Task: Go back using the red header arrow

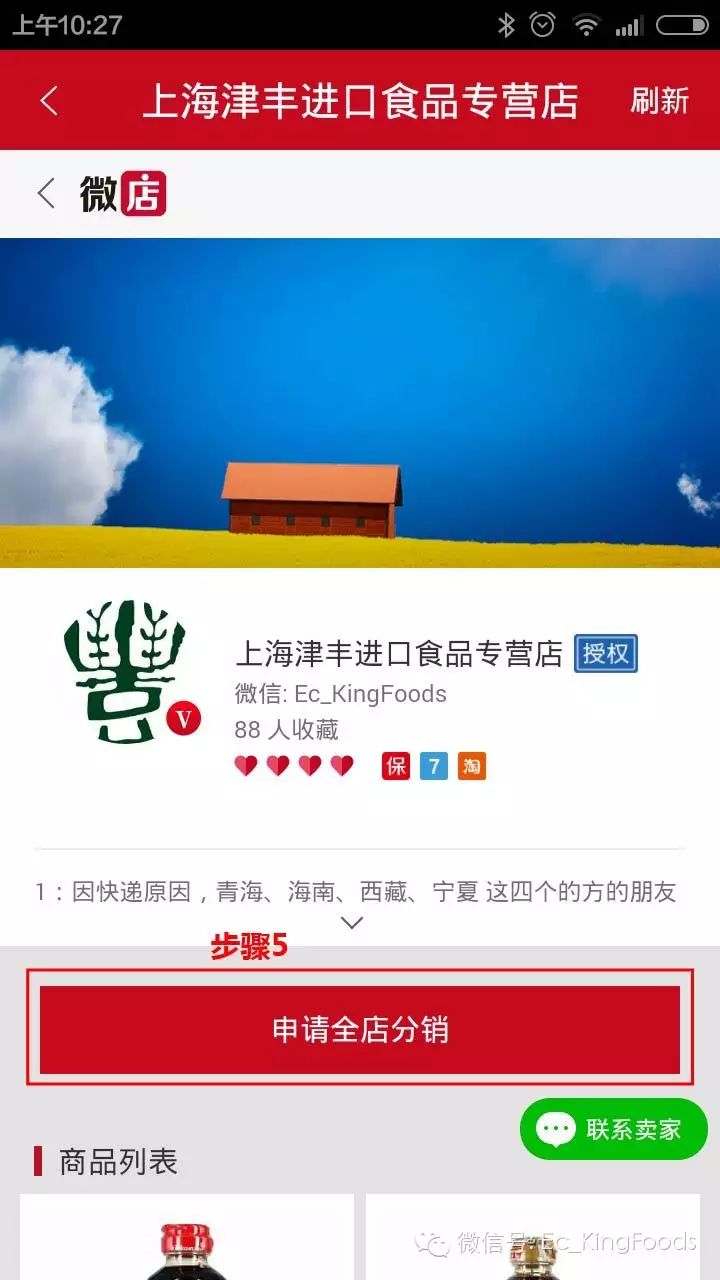Action: [48, 101]
